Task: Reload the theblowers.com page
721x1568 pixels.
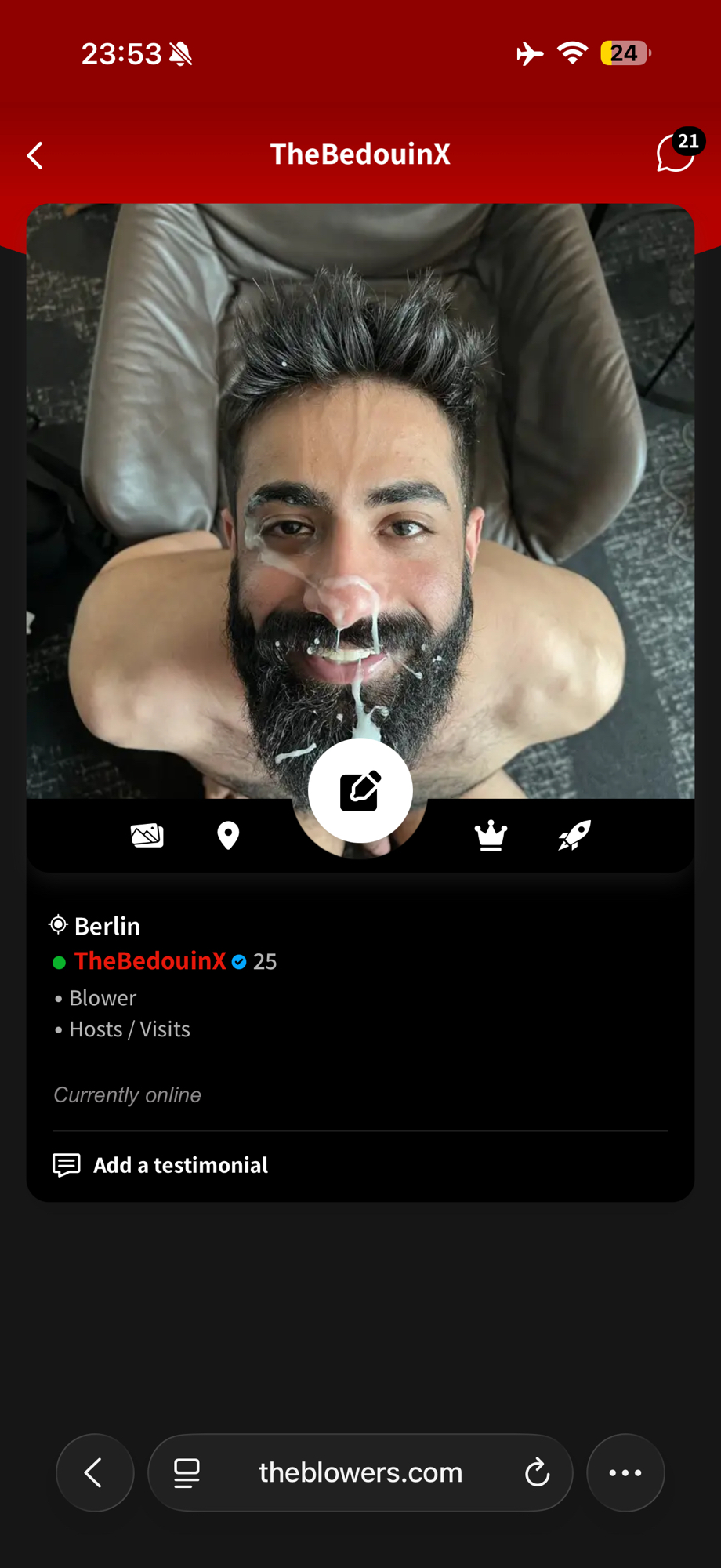Action: click(537, 1472)
